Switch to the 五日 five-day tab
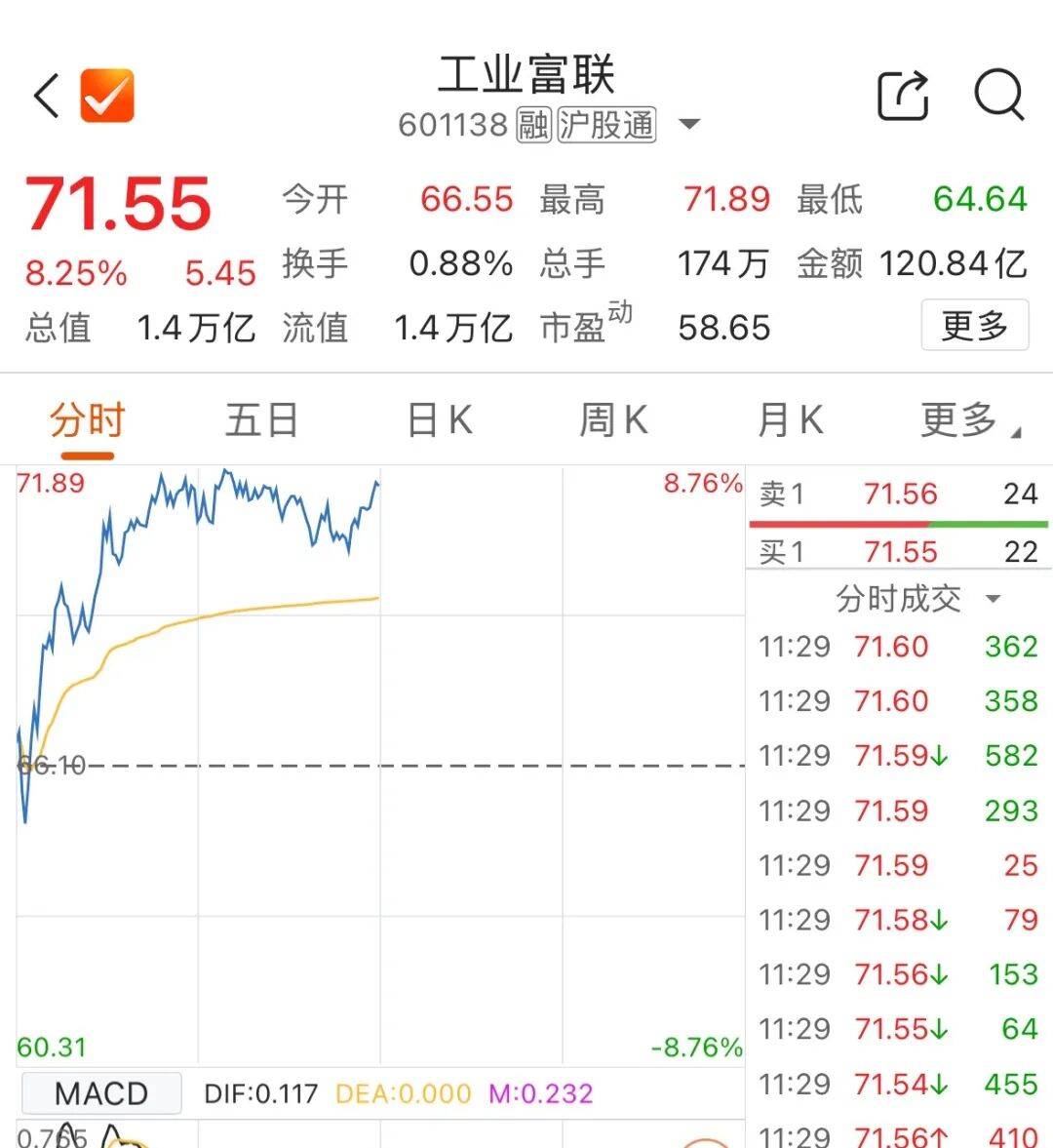The height and width of the screenshot is (1148, 1053). tap(260, 419)
